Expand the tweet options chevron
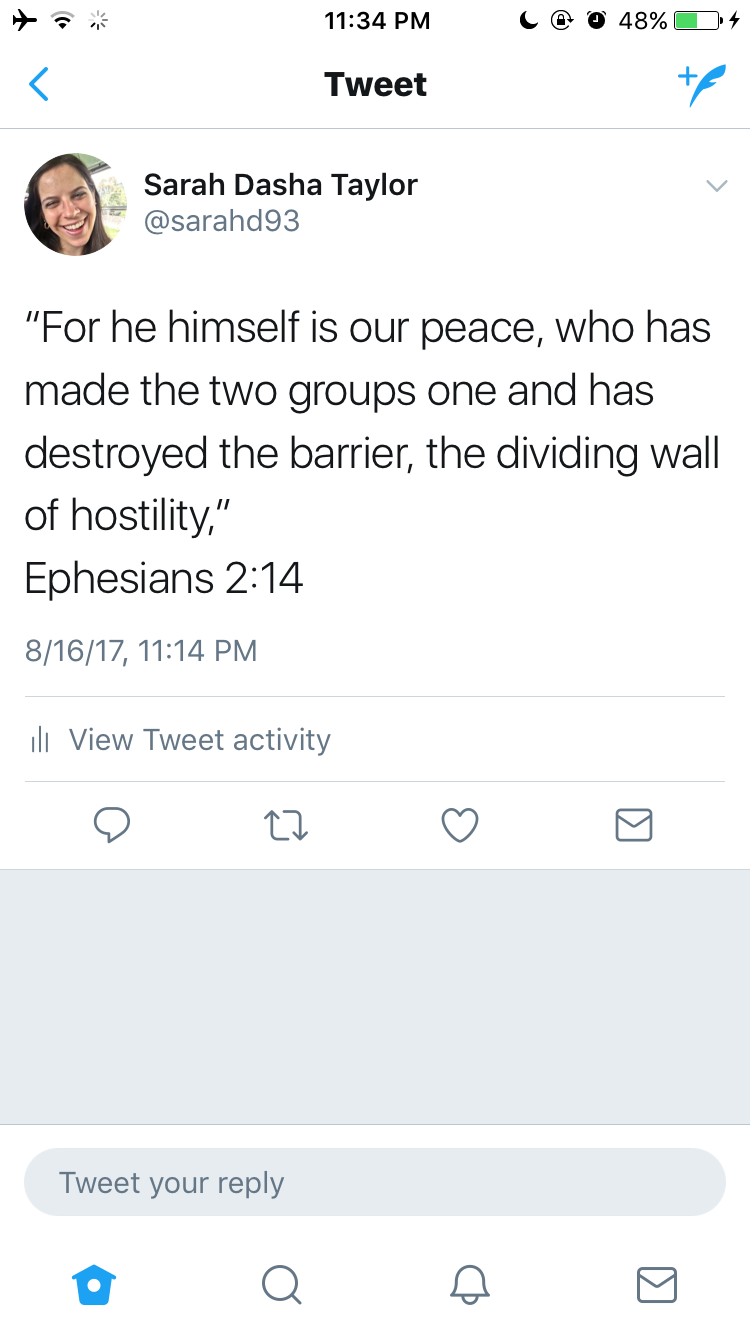The height and width of the screenshot is (1334, 750). point(716,186)
